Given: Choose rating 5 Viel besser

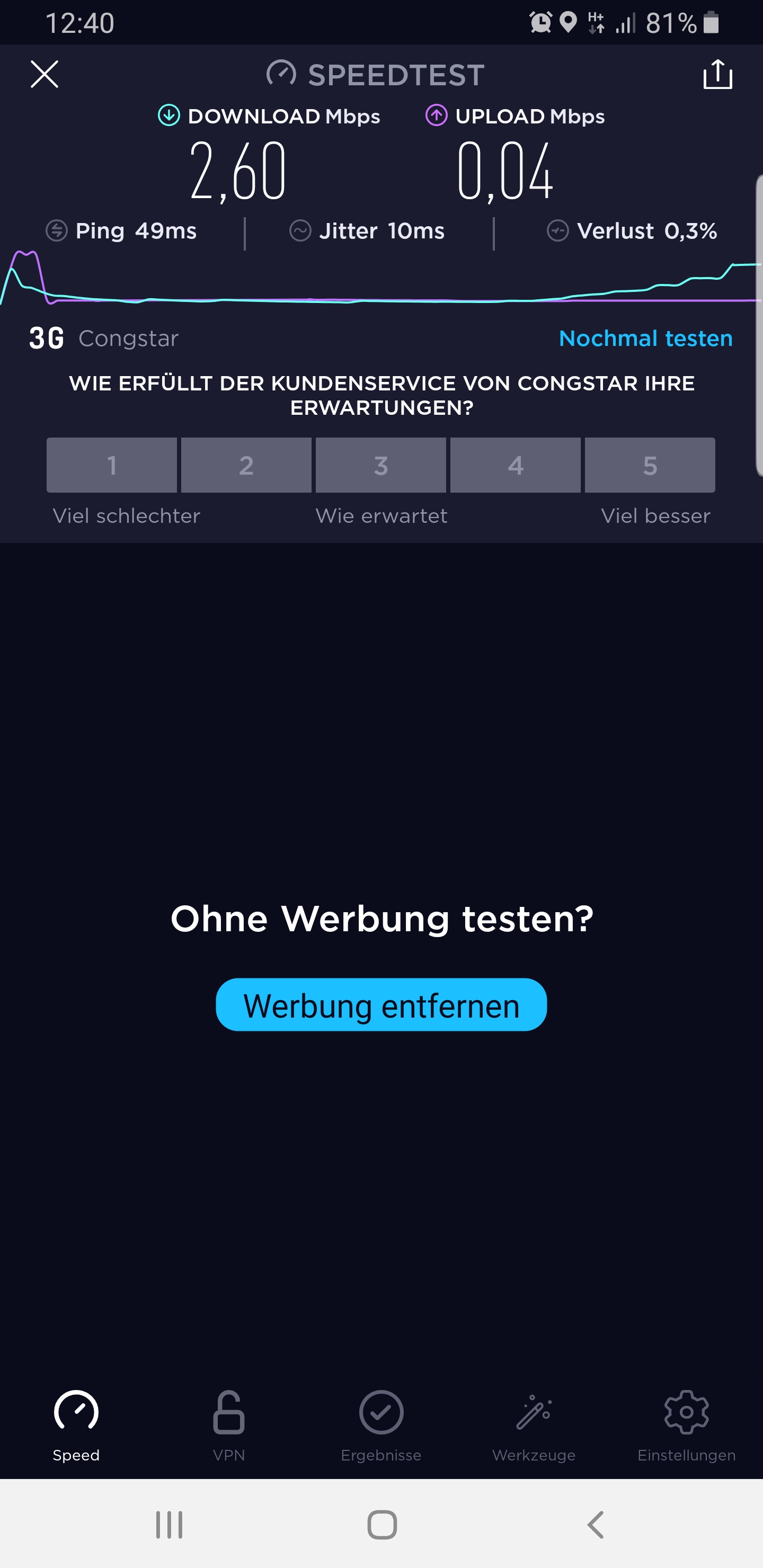Looking at the screenshot, I should (x=650, y=465).
